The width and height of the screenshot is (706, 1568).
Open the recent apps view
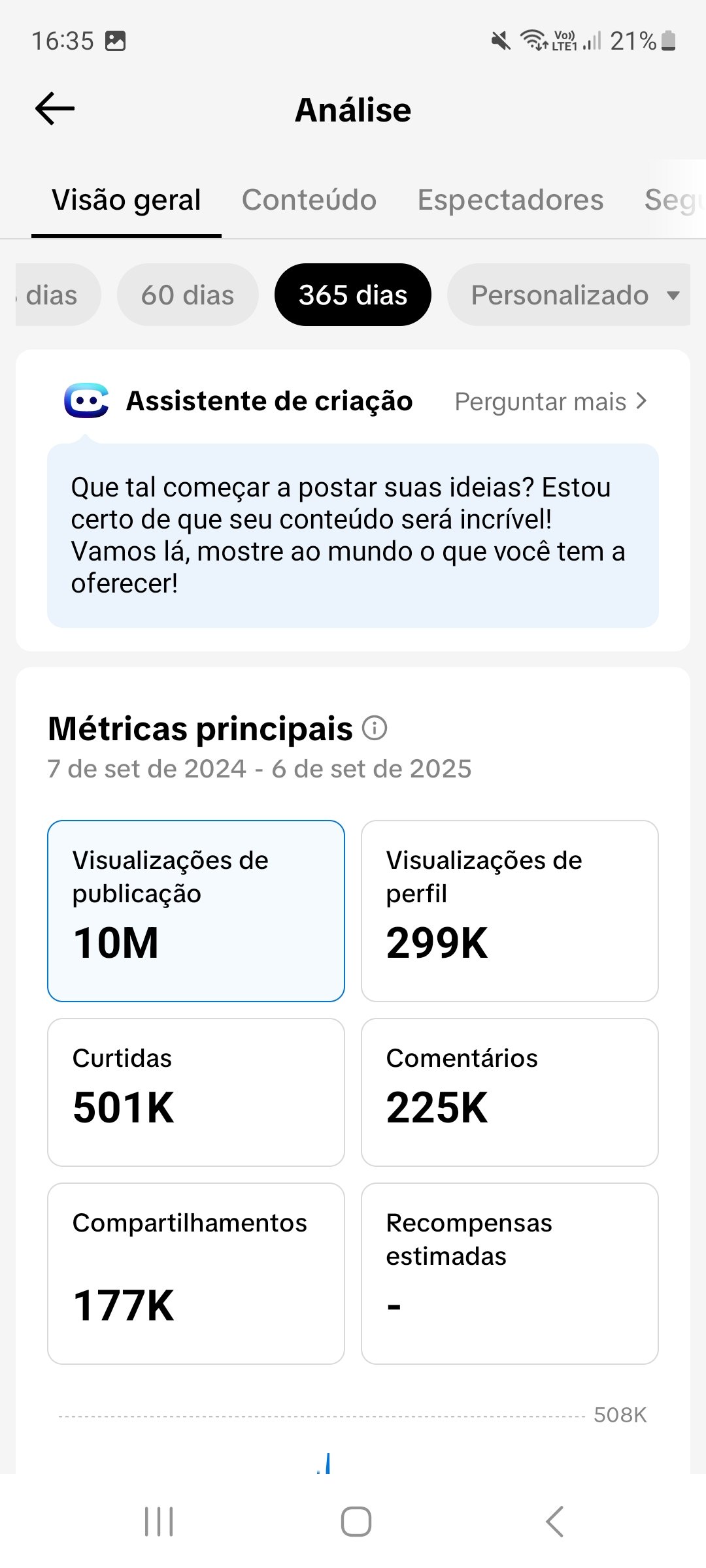pos(159,1522)
